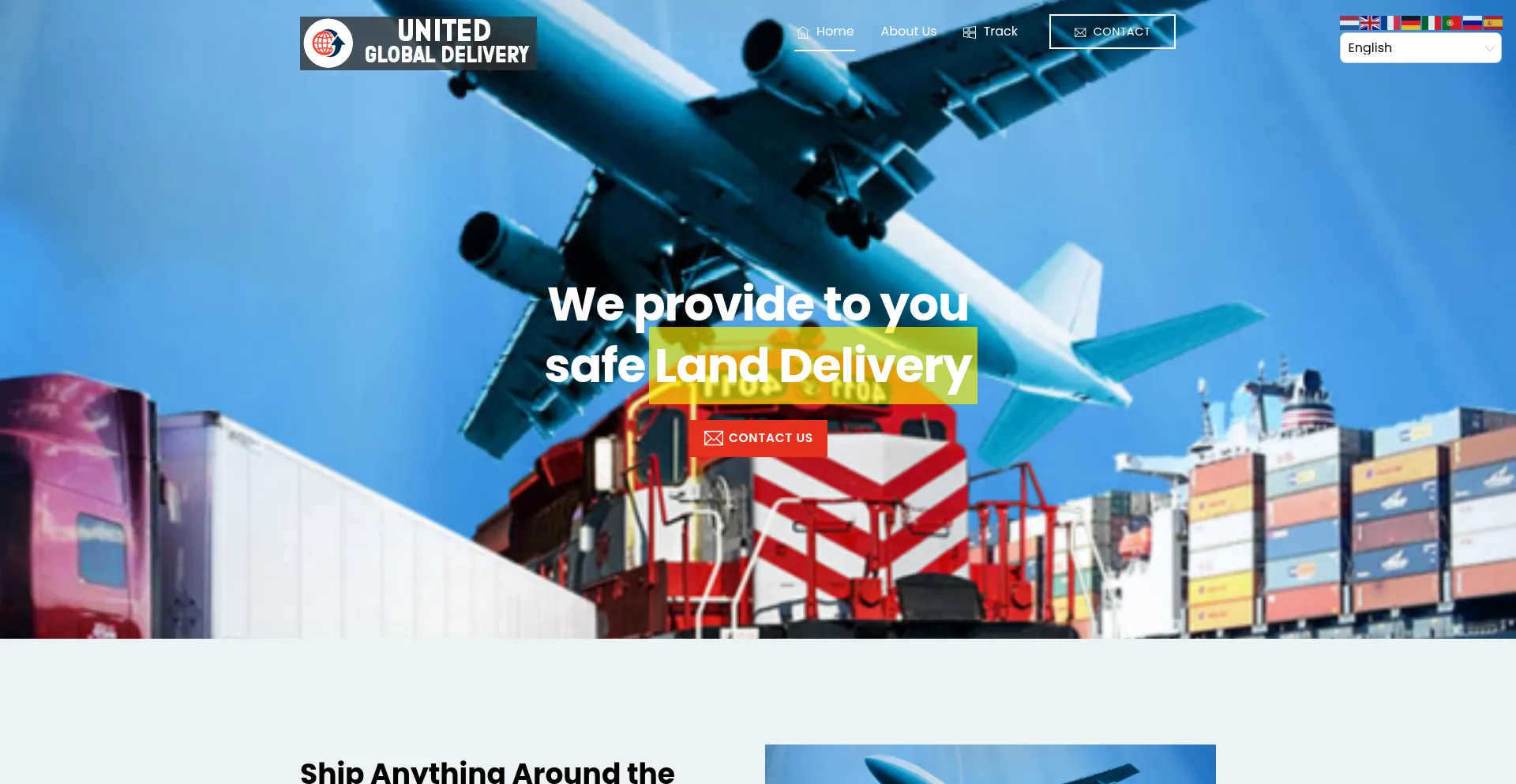Open the Track page
This screenshot has height=784, width=1516.
click(991, 32)
